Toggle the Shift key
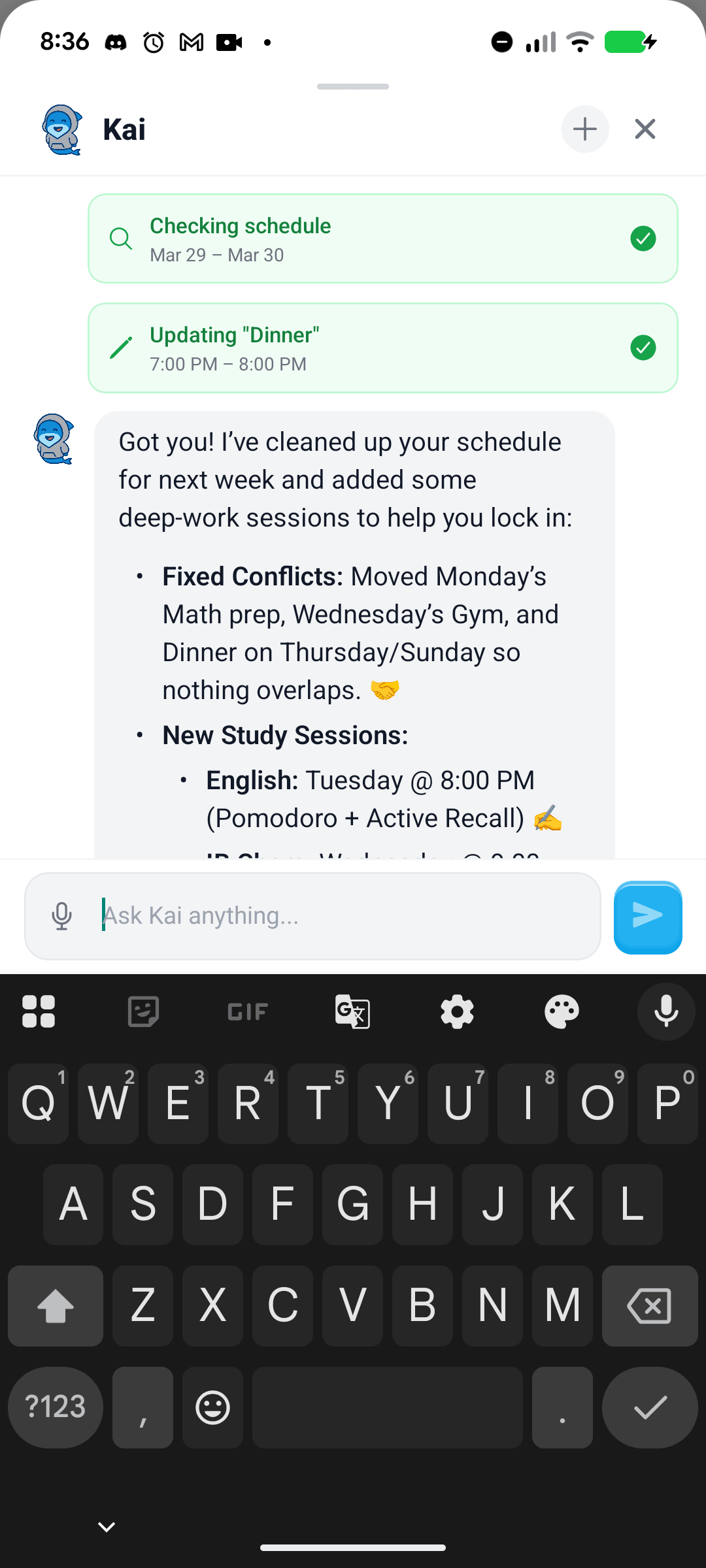706x1568 pixels. pyautogui.click(x=56, y=1307)
